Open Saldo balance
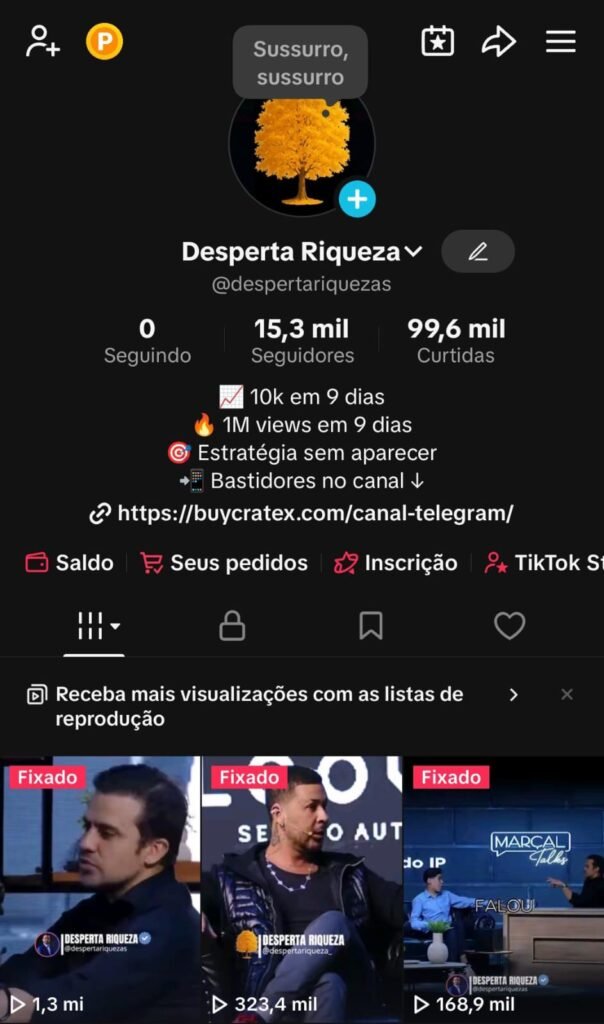This screenshot has height=1024, width=604. click(70, 563)
